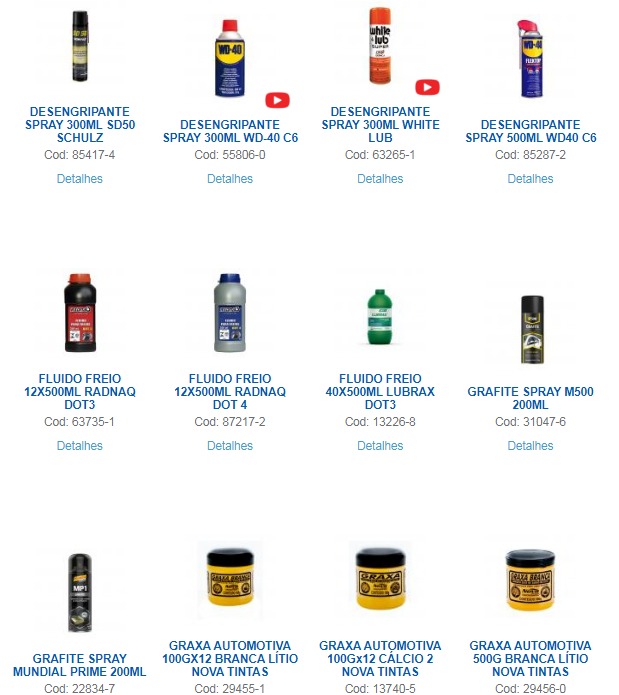Screen dimensions: 619x695
Task: Play video for Desengripante White Lub
Action: (x=427, y=87)
